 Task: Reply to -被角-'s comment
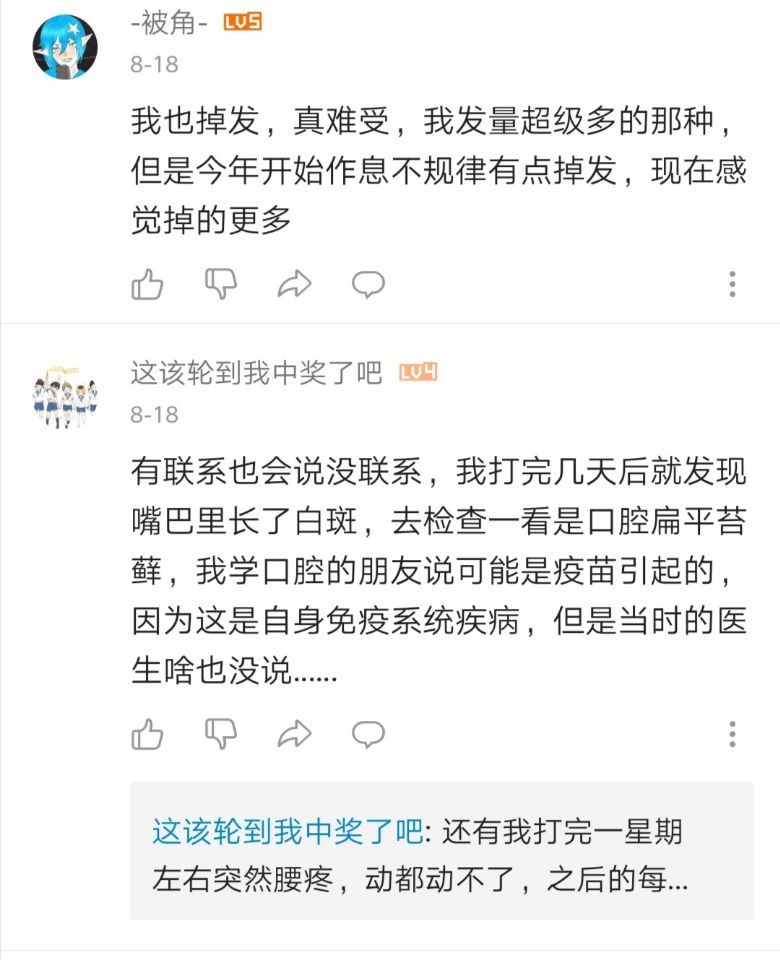(368, 285)
